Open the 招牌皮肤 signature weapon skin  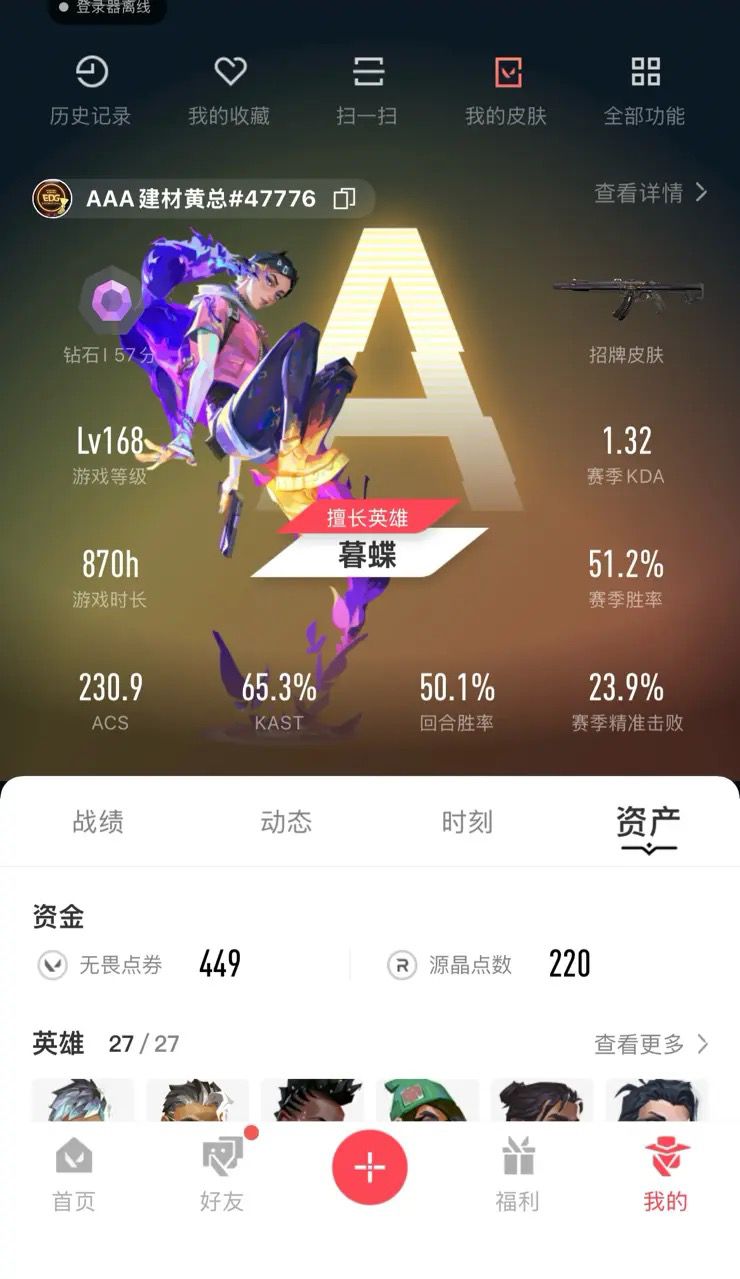[628, 318]
